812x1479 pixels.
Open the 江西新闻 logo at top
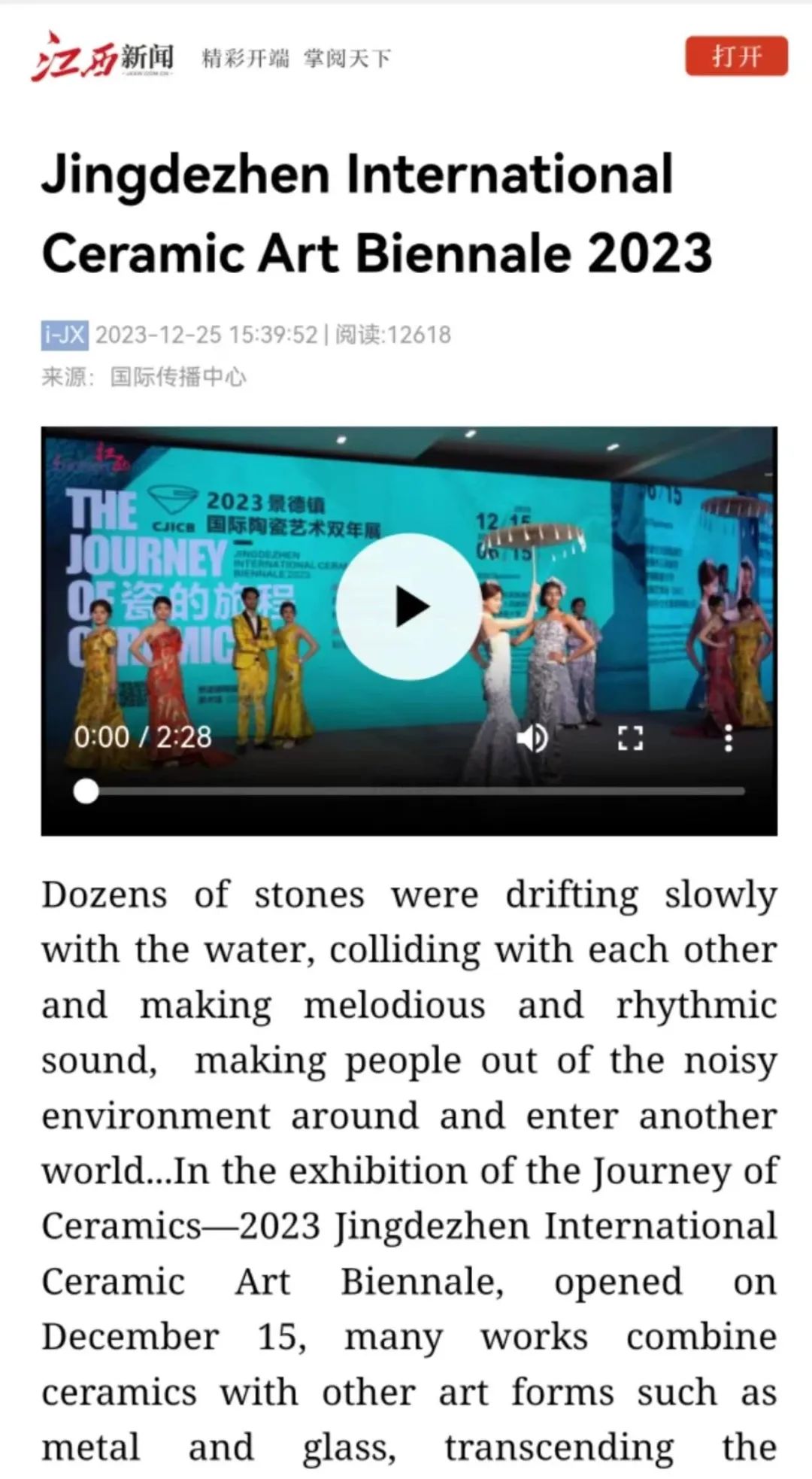click(103, 56)
